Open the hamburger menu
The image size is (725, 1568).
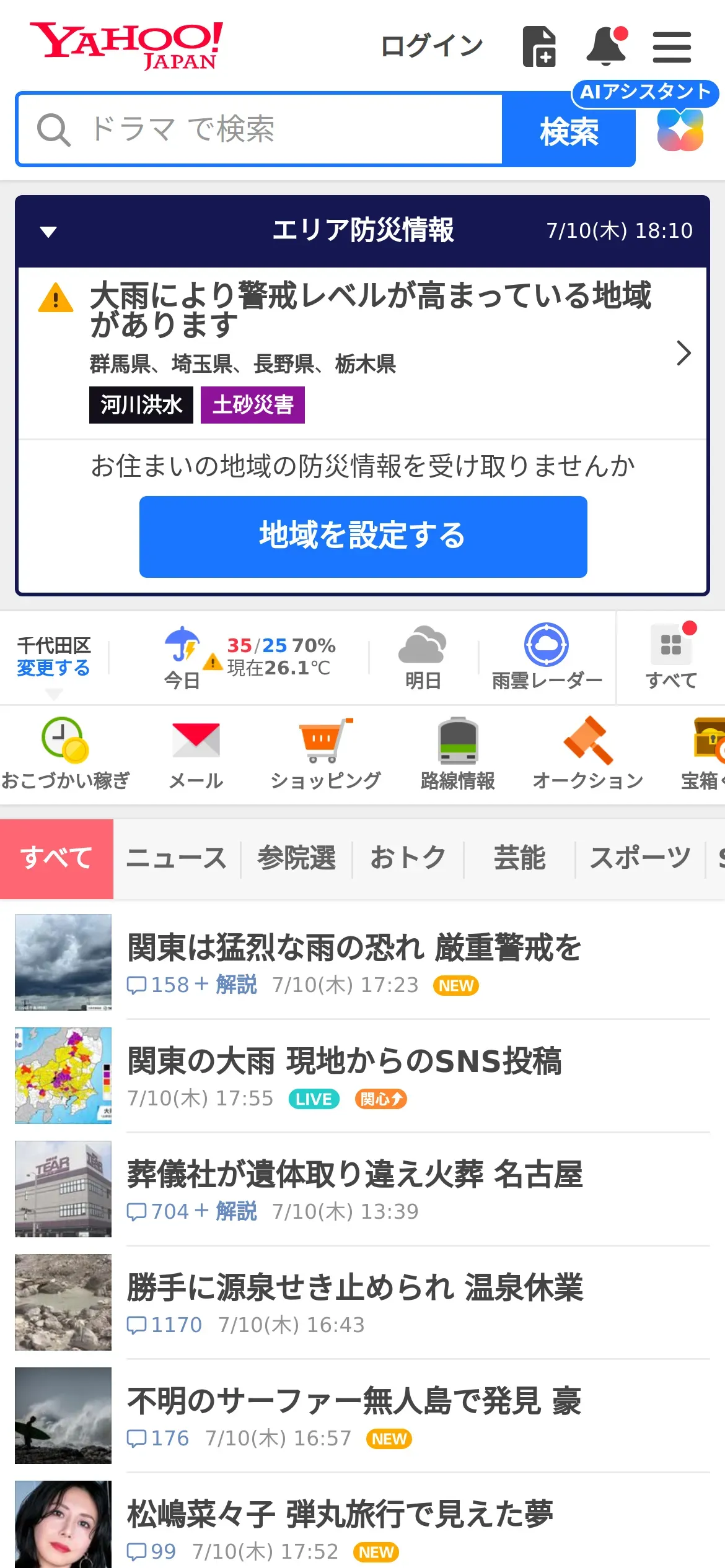pos(672,47)
